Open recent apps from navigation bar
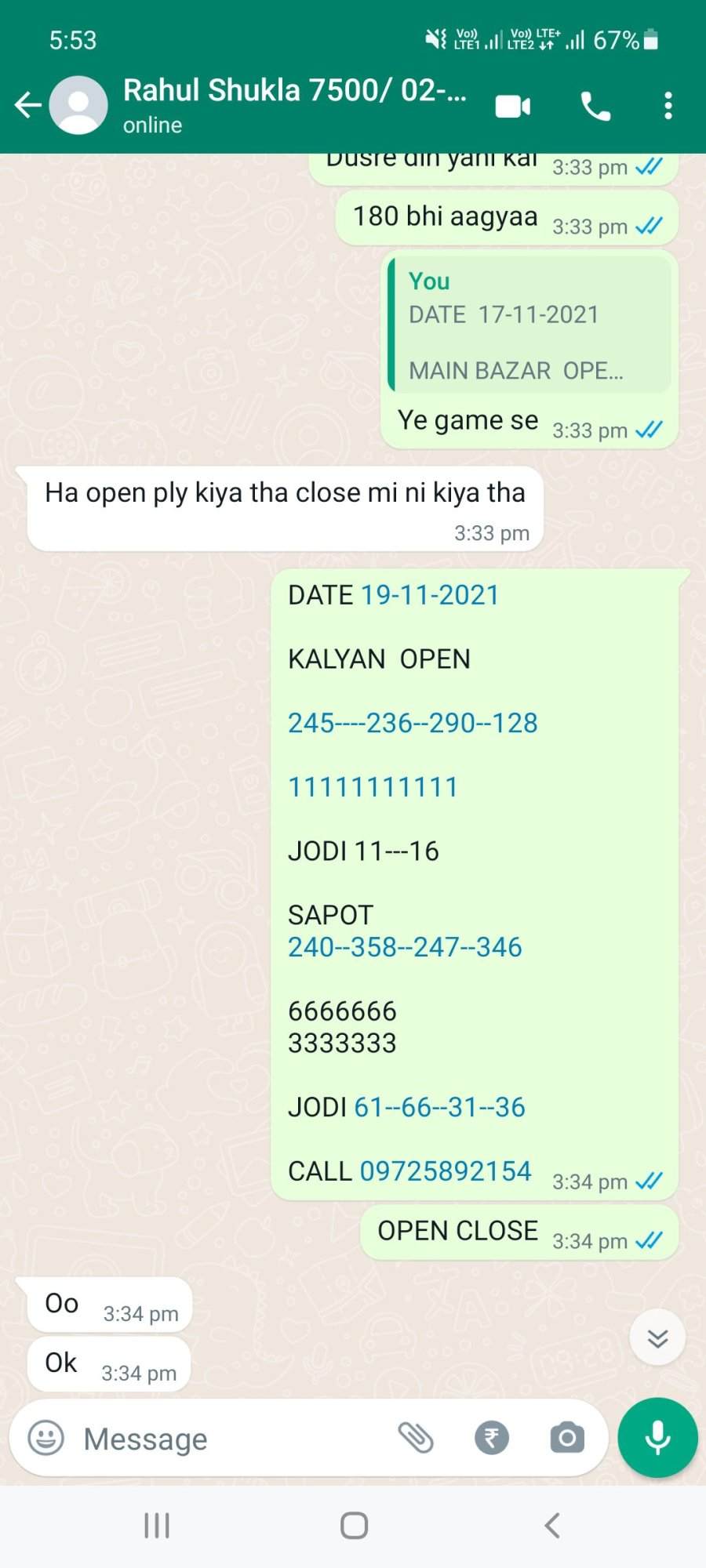This screenshot has width=706, height=1568. tap(157, 1526)
